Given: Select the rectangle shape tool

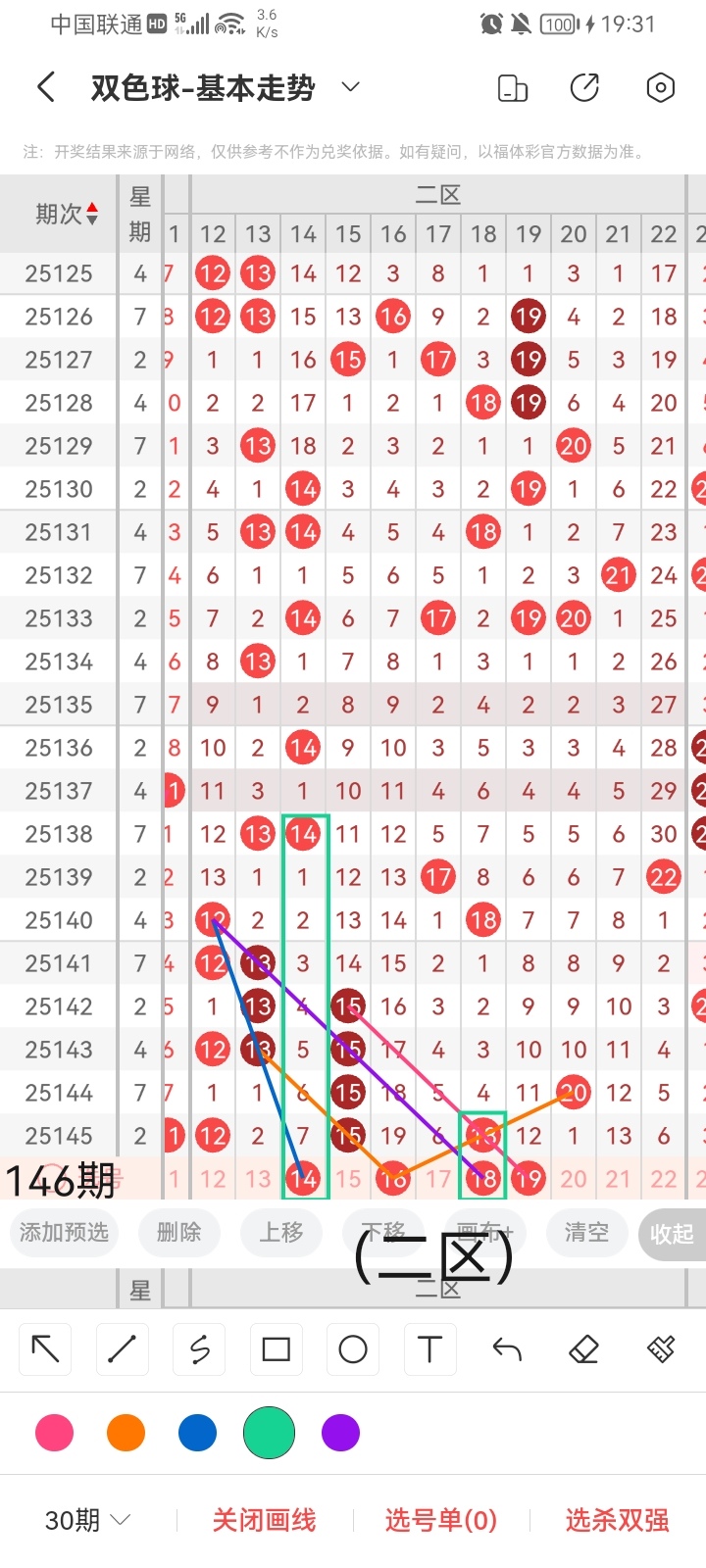Looking at the screenshot, I should pyautogui.click(x=277, y=1349).
